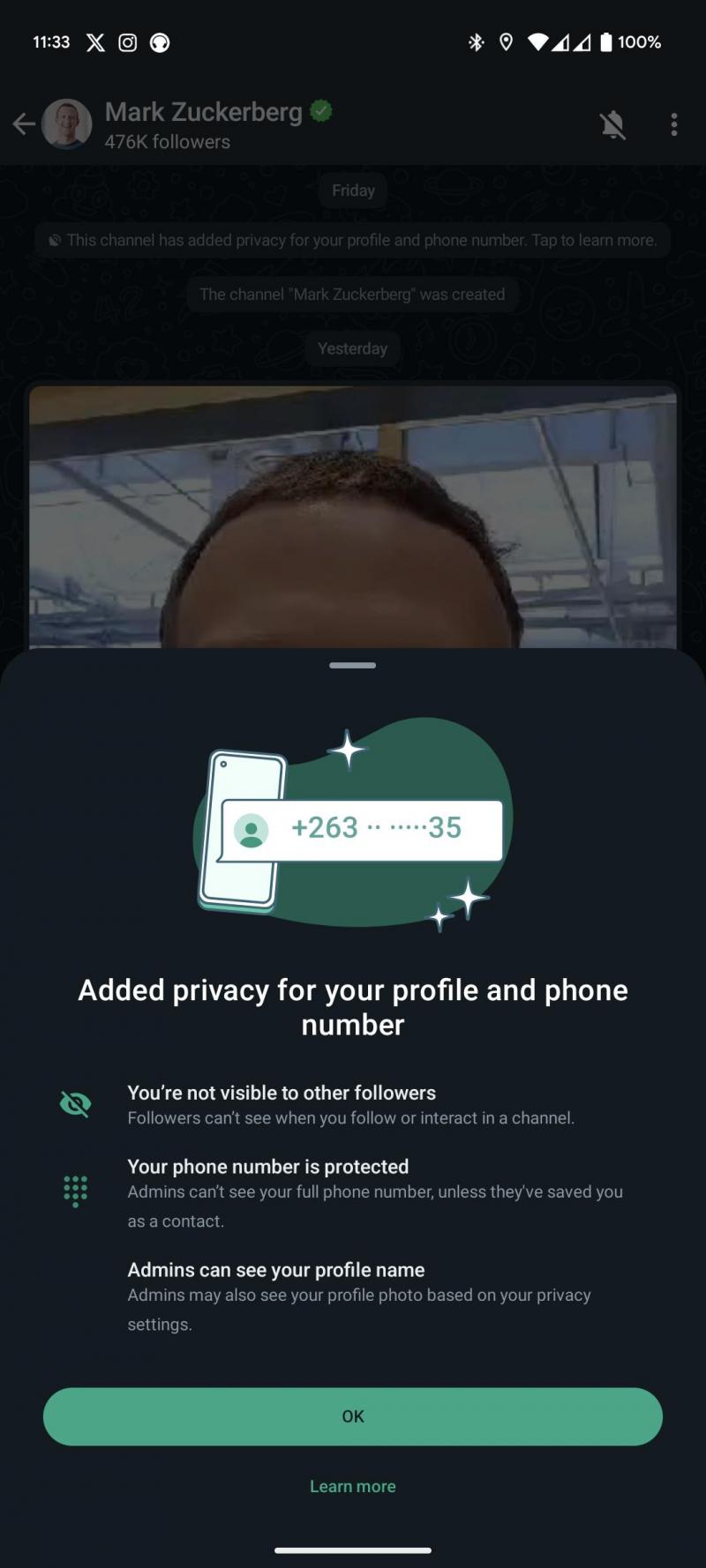Confirm with the OK button
The height and width of the screenshot is (1568, 706).
[352, 1416]
